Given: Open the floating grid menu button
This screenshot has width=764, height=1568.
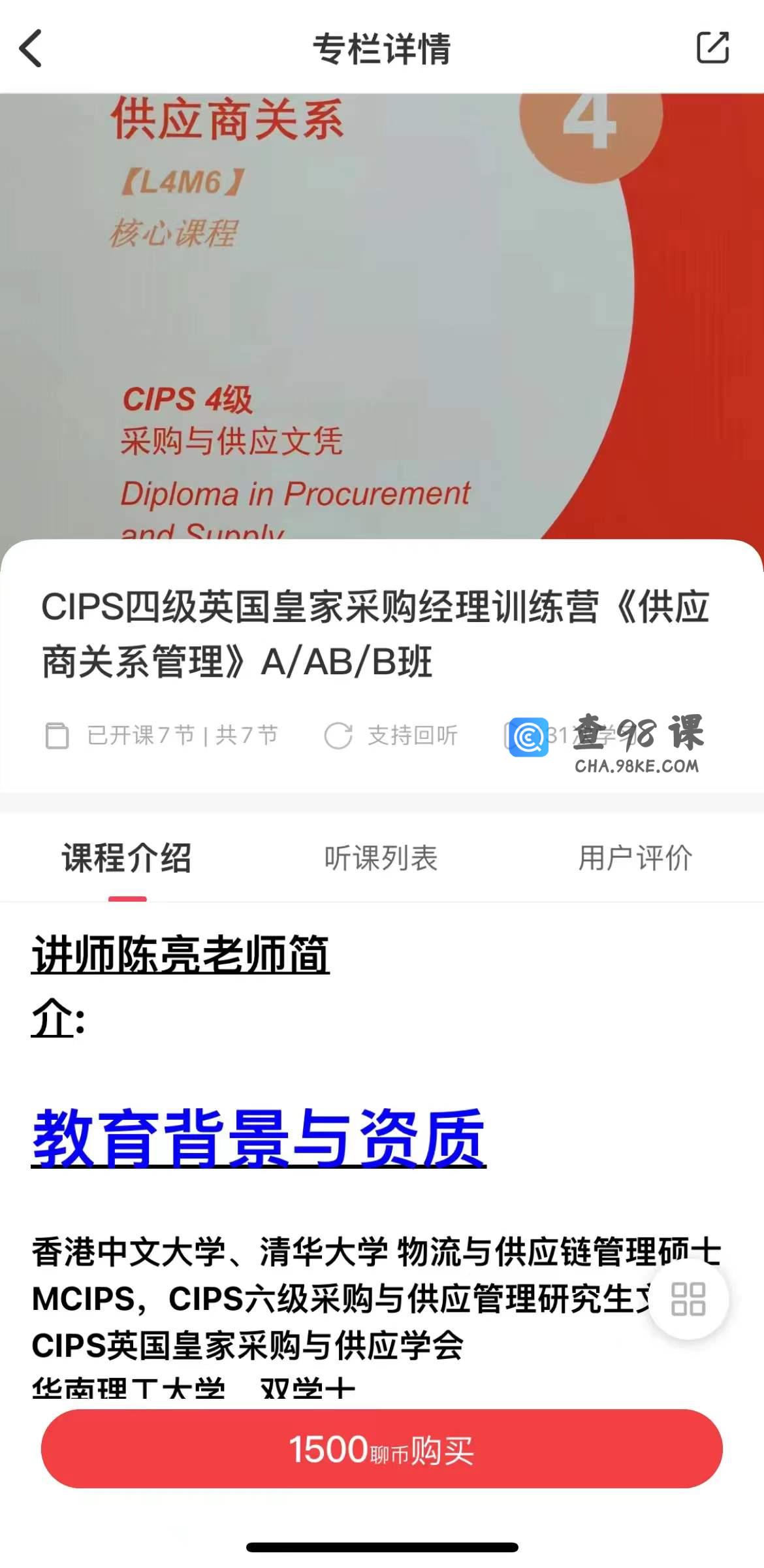Looking at the screenshot, I should (x=688, y=1299).
